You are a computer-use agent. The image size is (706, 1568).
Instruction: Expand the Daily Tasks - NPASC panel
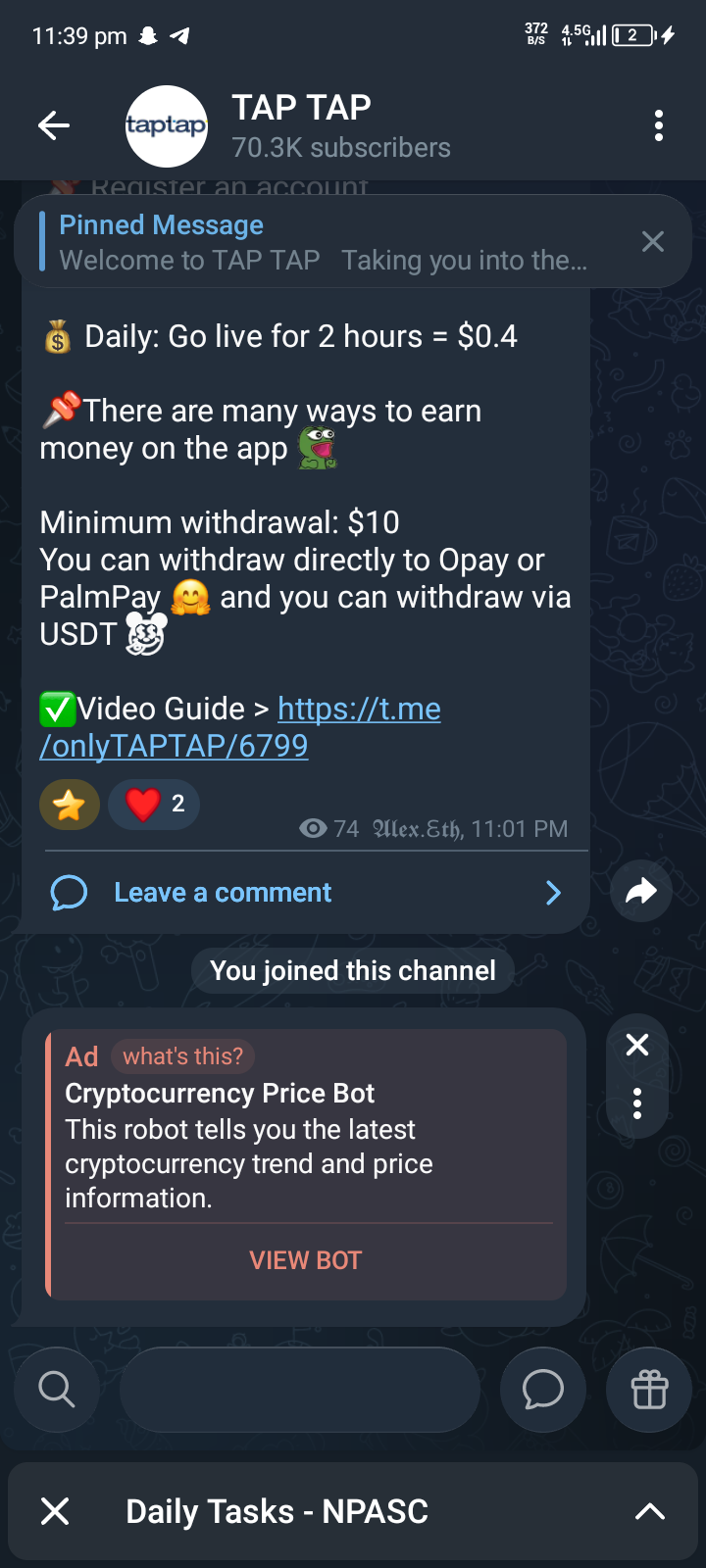[x=649, y=1511]
